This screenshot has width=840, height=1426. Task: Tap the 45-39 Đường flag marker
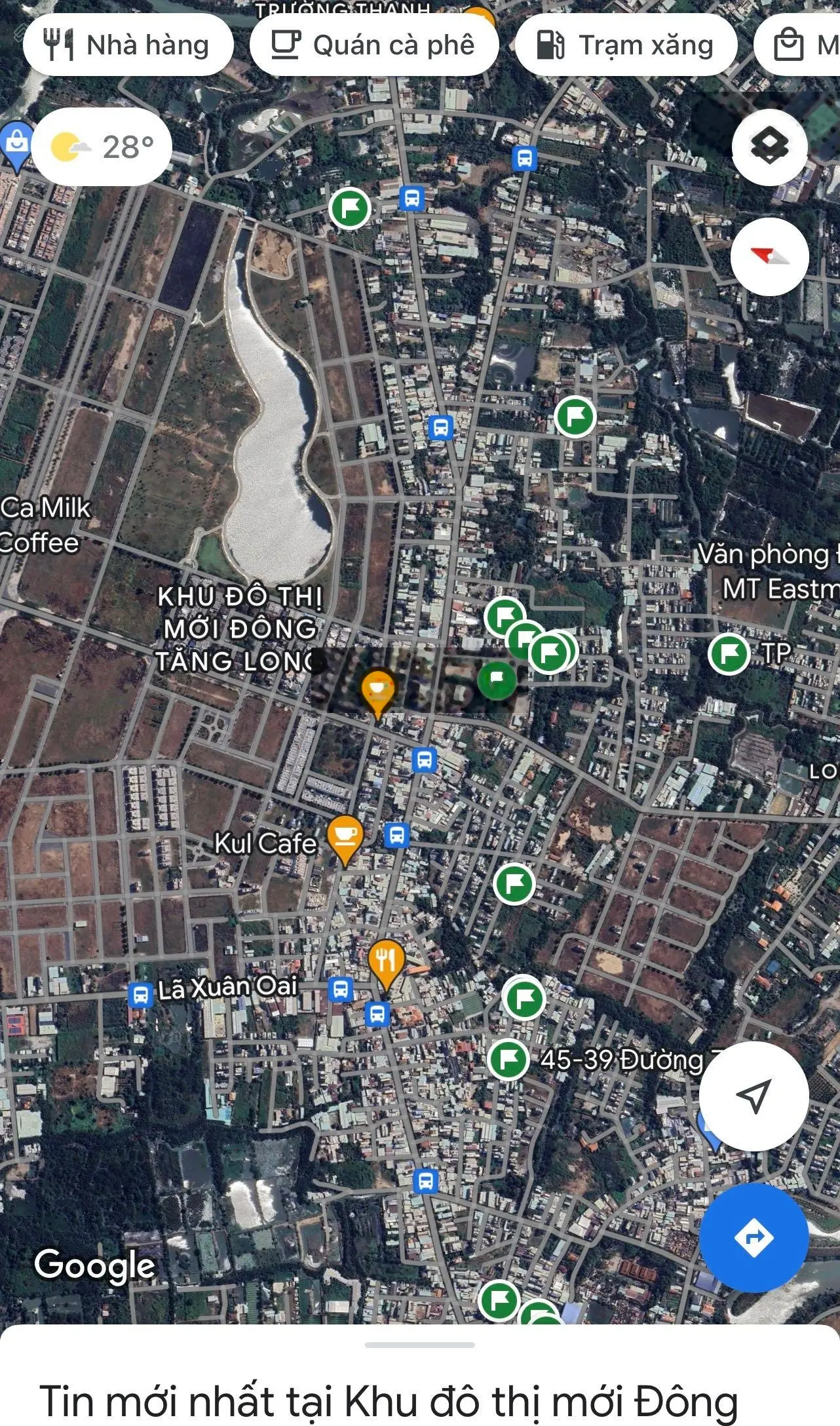point(508,1058)
